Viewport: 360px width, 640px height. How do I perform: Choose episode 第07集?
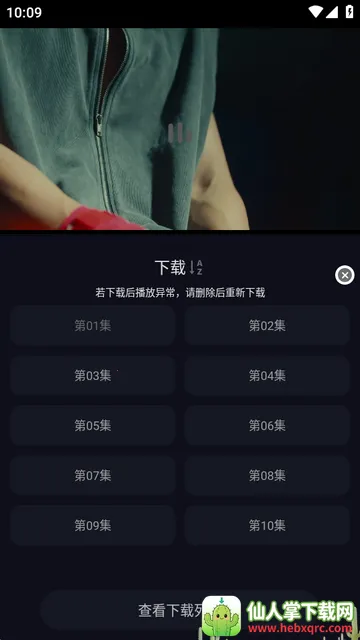click(x=93, y=476)
